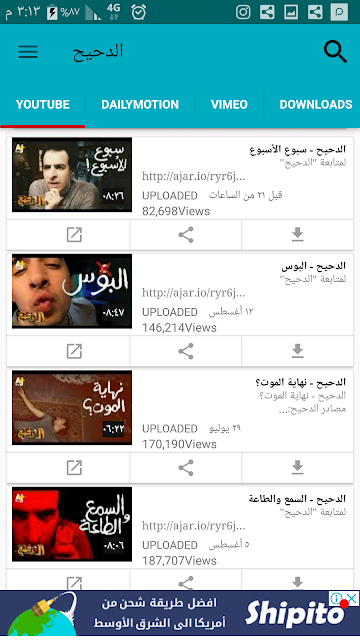Image resolution: width=360 pixels, height=640 pixels.
Task: Open the search magnifier icon
Action: point(335,52)
